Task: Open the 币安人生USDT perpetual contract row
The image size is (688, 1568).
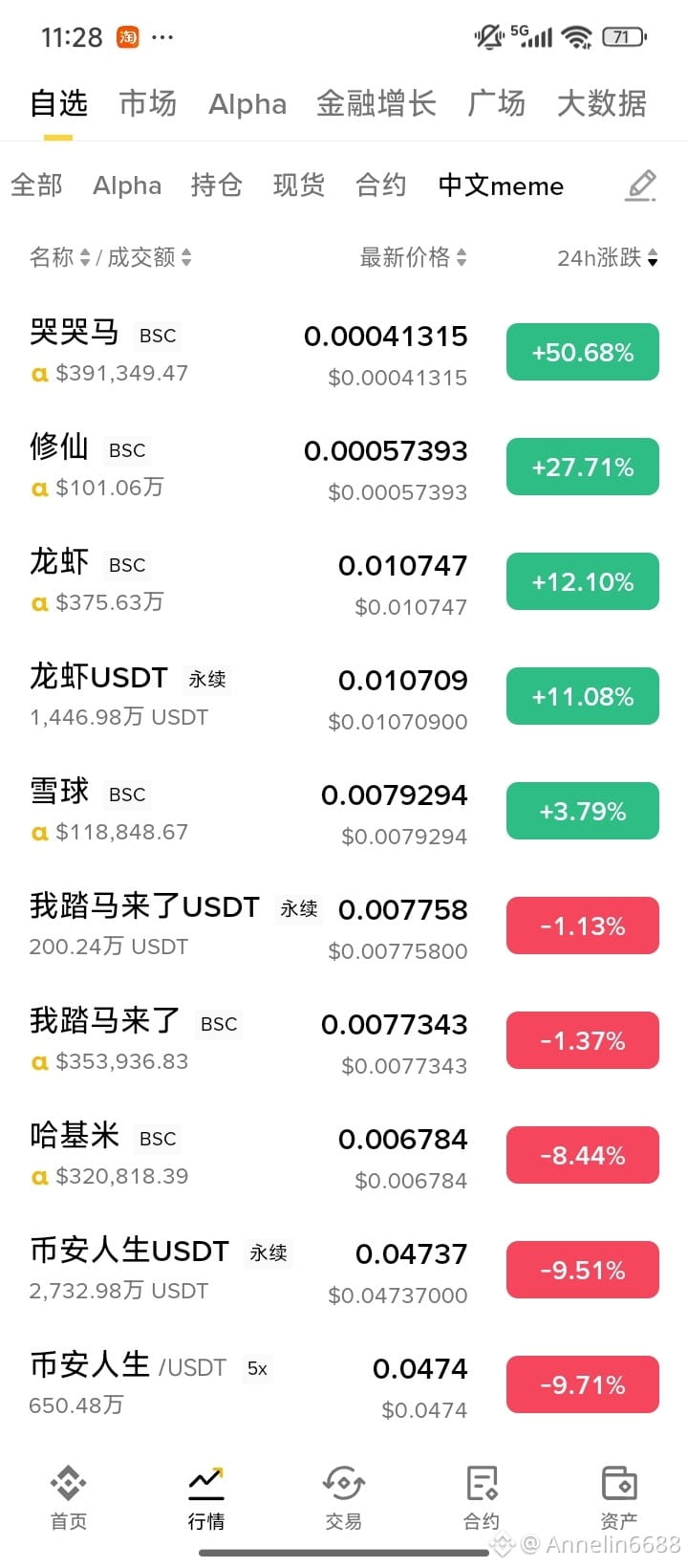Action: coord(344,1271)
